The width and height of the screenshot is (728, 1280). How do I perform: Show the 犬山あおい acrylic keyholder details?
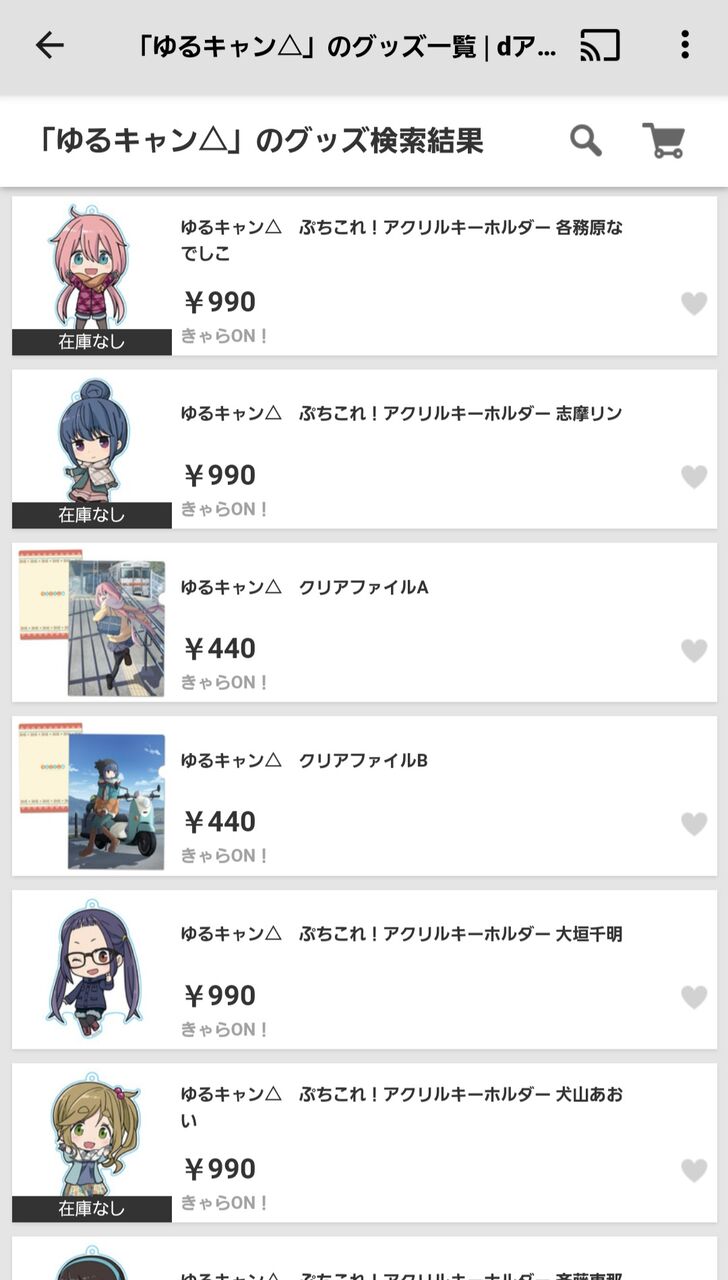pos(401,1107)
